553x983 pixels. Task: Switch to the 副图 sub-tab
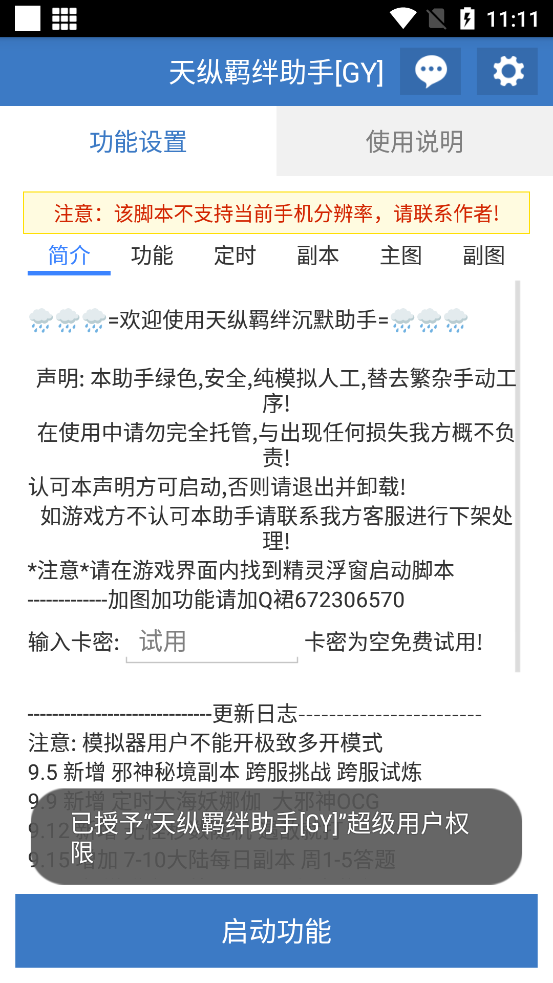tap(483, 256)
